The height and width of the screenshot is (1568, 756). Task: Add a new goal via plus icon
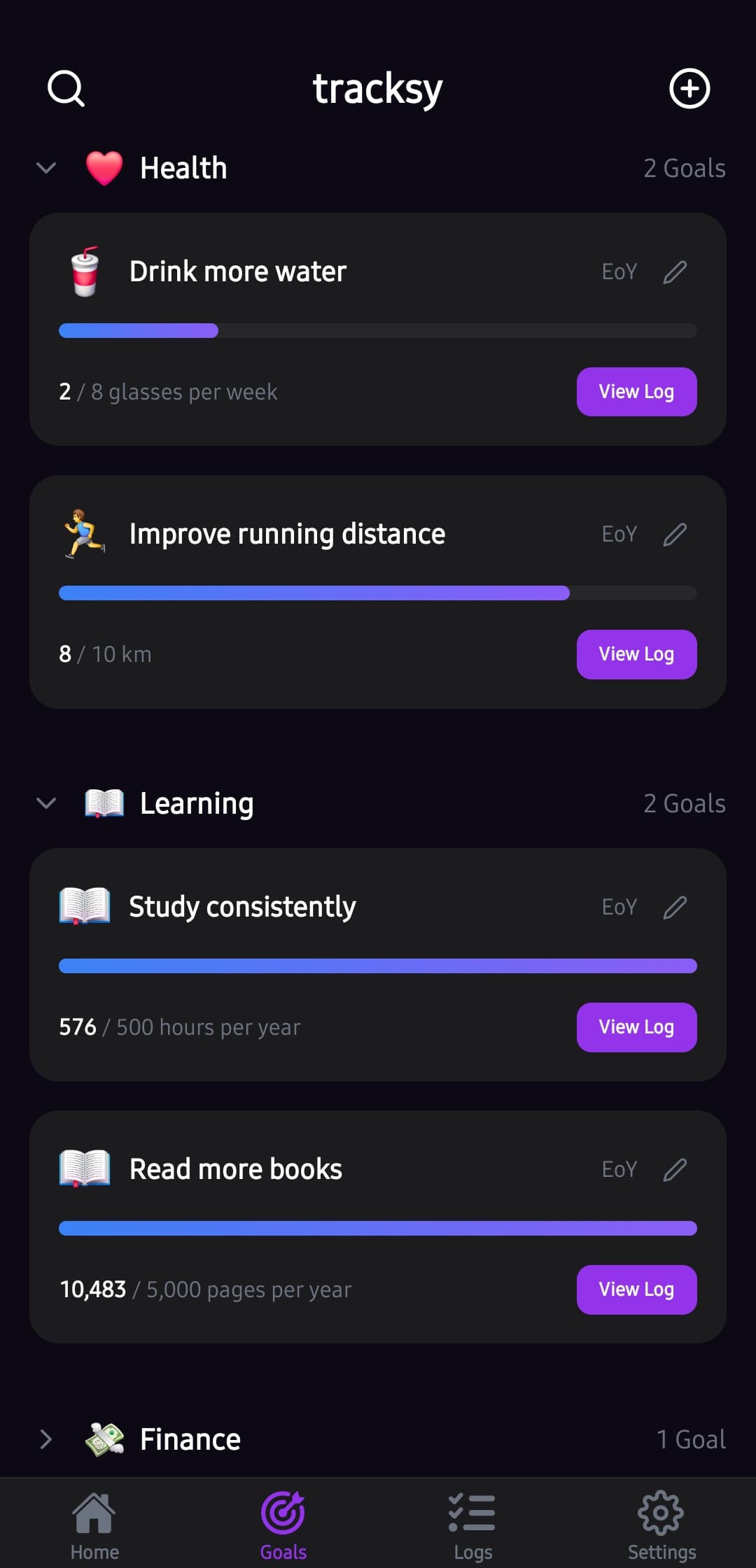[x=689, y=88]
